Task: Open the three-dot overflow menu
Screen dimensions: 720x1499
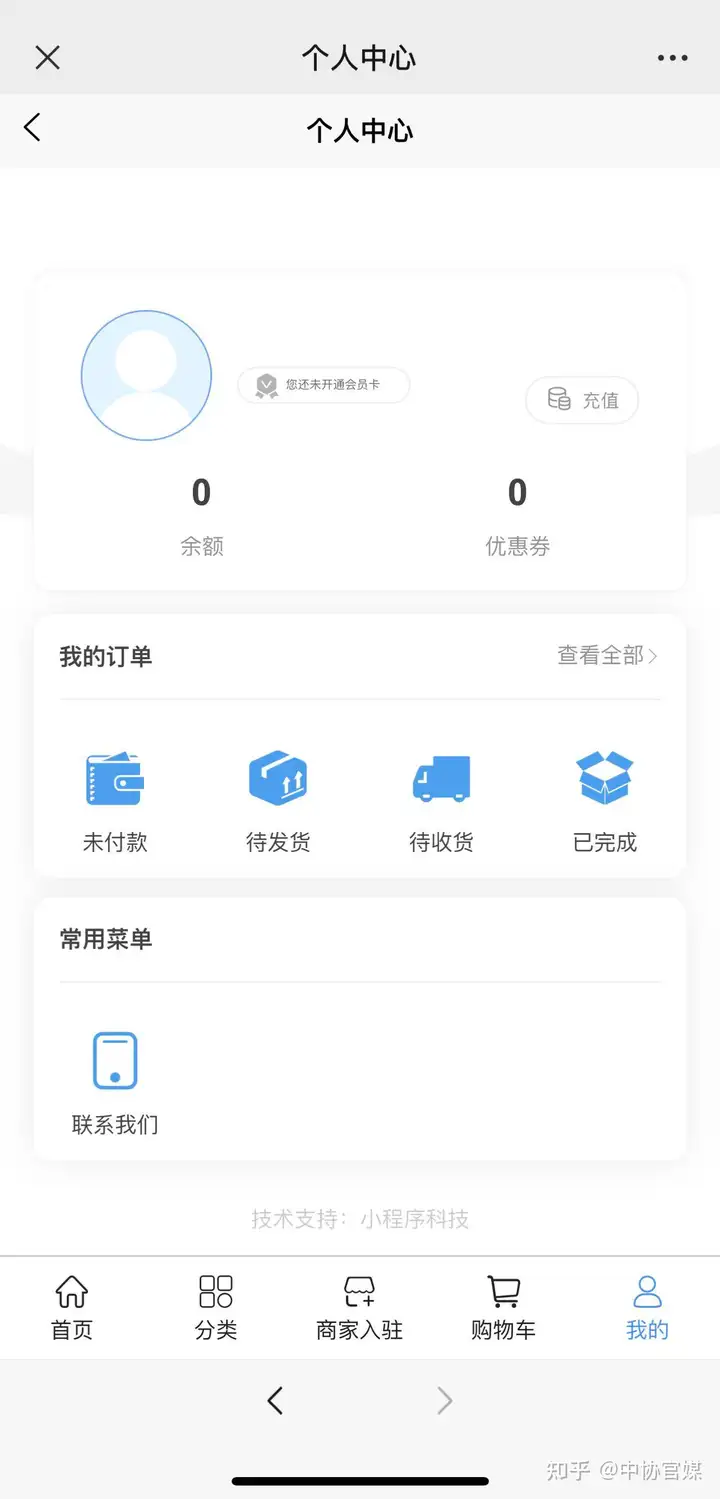Action: (x=672, y=58)
